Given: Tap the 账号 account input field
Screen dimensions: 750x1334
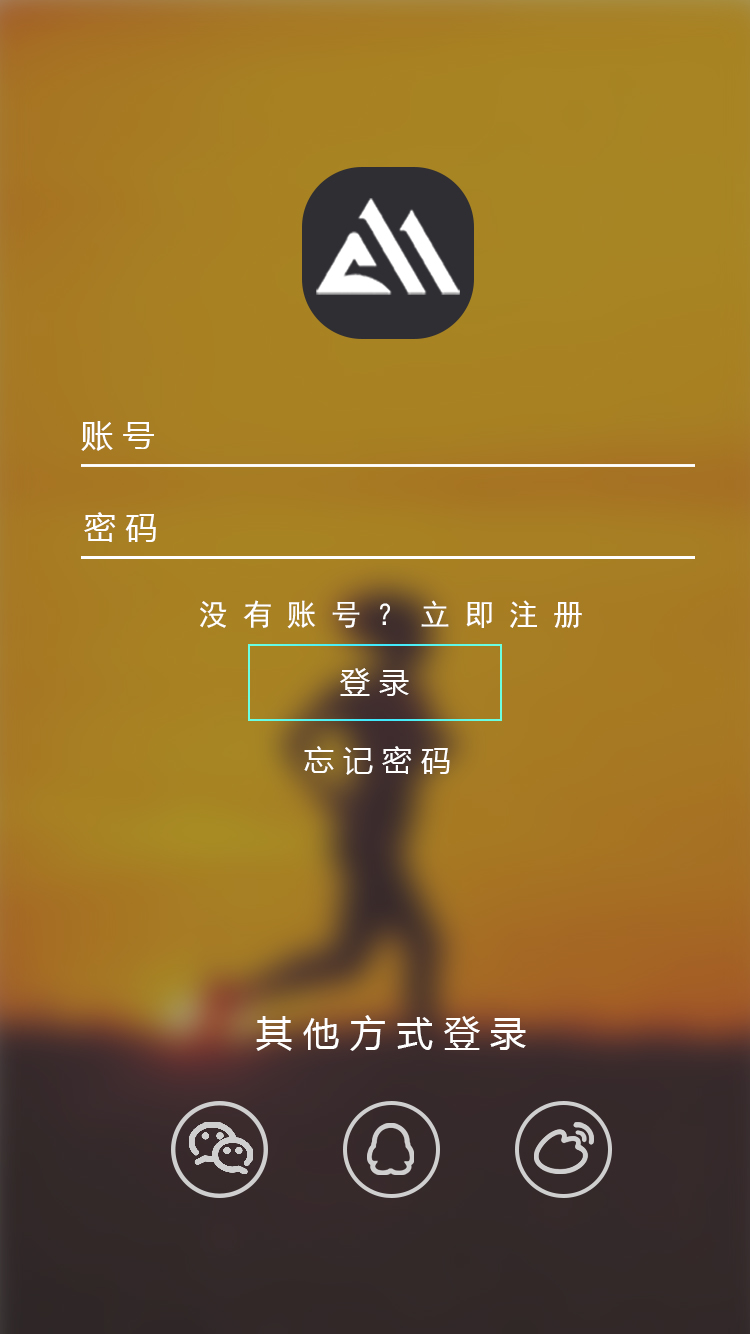Looking at the screenshot, I should coord(388,437).
